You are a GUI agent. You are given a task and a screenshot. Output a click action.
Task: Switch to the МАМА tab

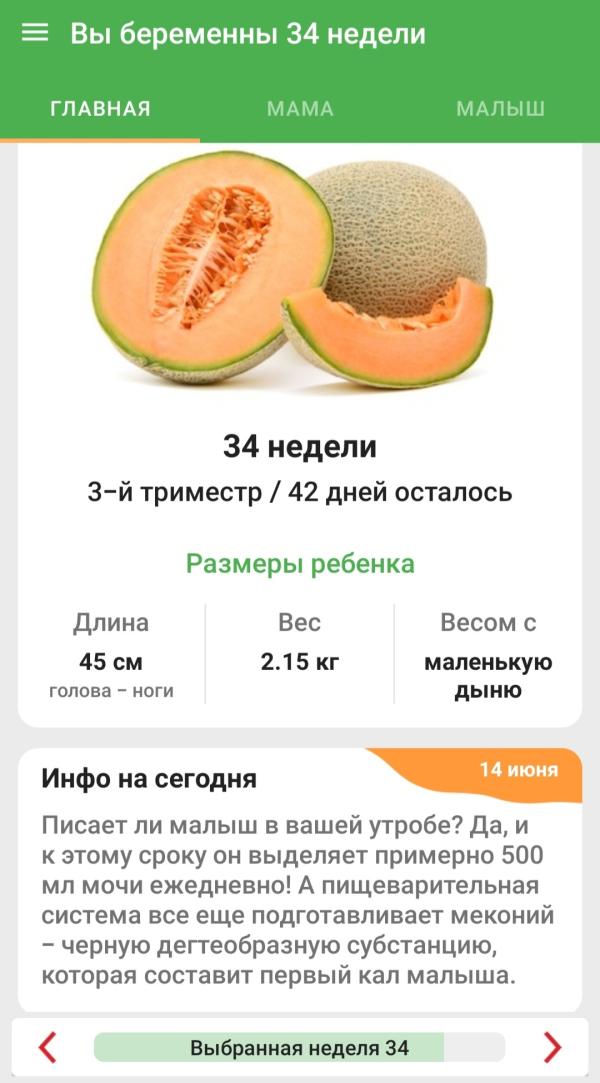tap(300, 109)
